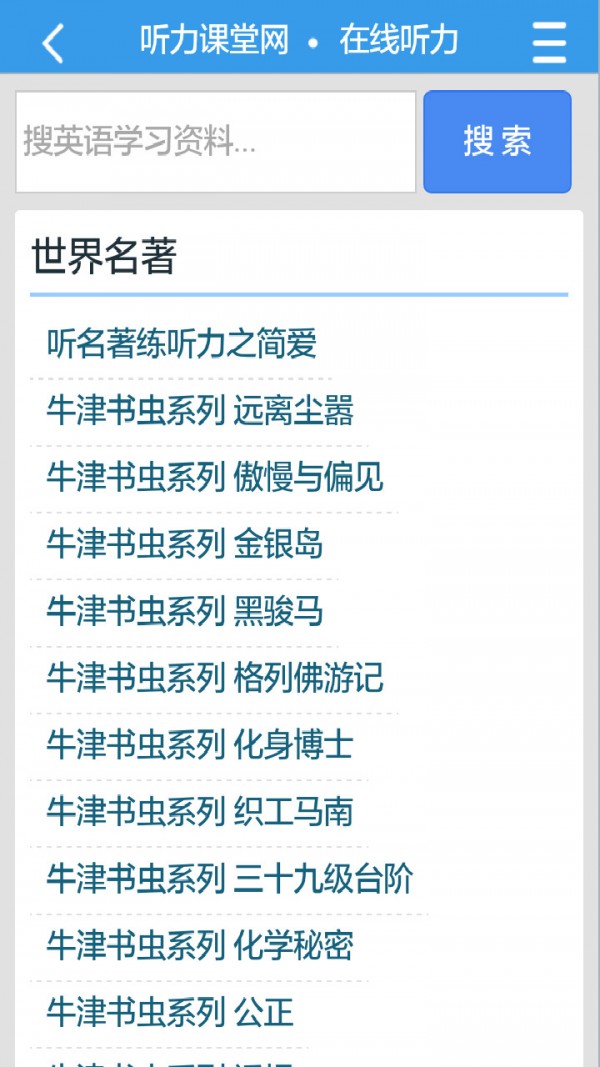Select 牛津书虫系列 格列佛游记
Viewport: 600px width, 1067px height.
click(x=215, y=678)
